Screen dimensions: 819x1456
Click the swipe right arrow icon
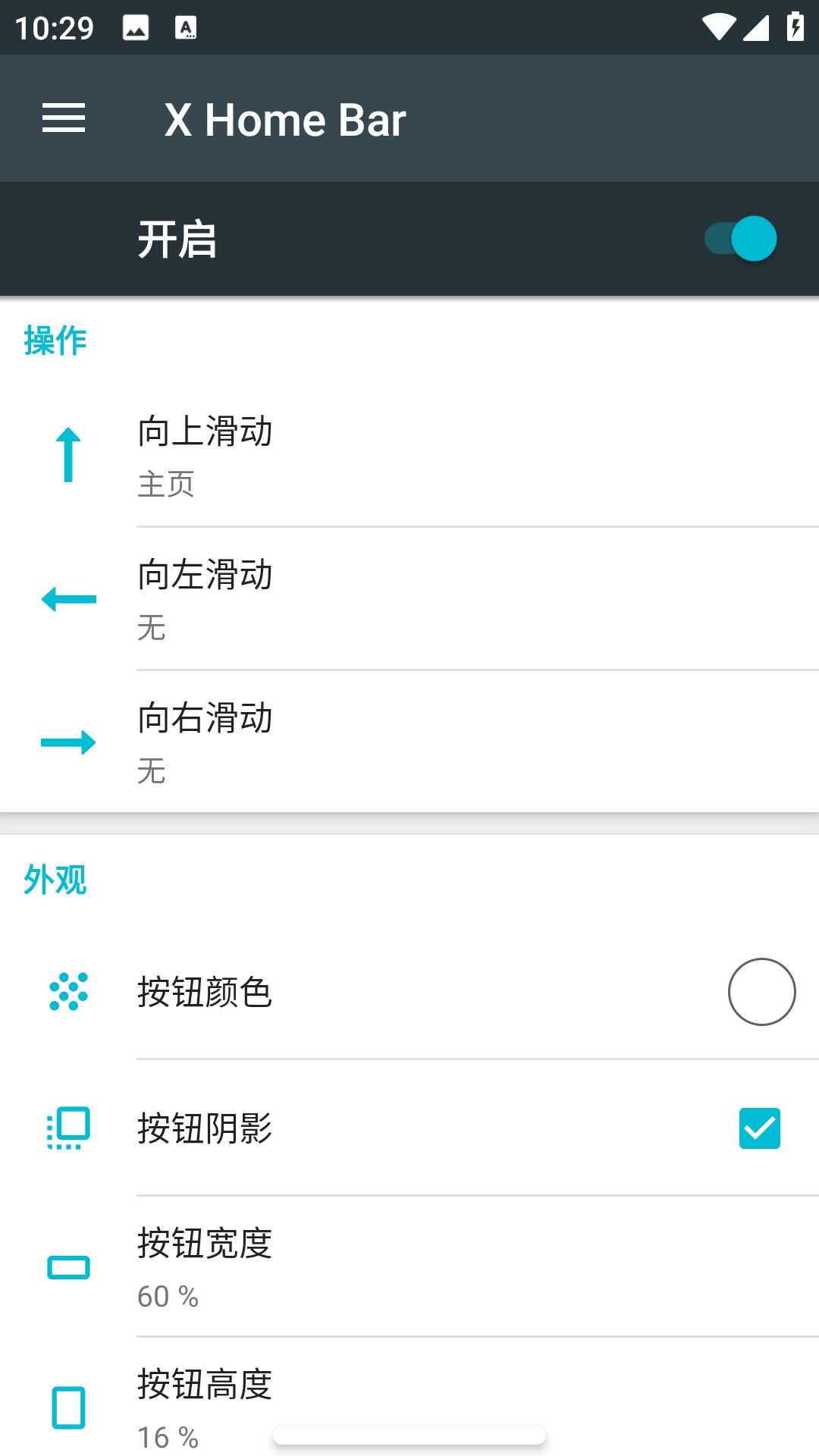(x=67, y=742)
